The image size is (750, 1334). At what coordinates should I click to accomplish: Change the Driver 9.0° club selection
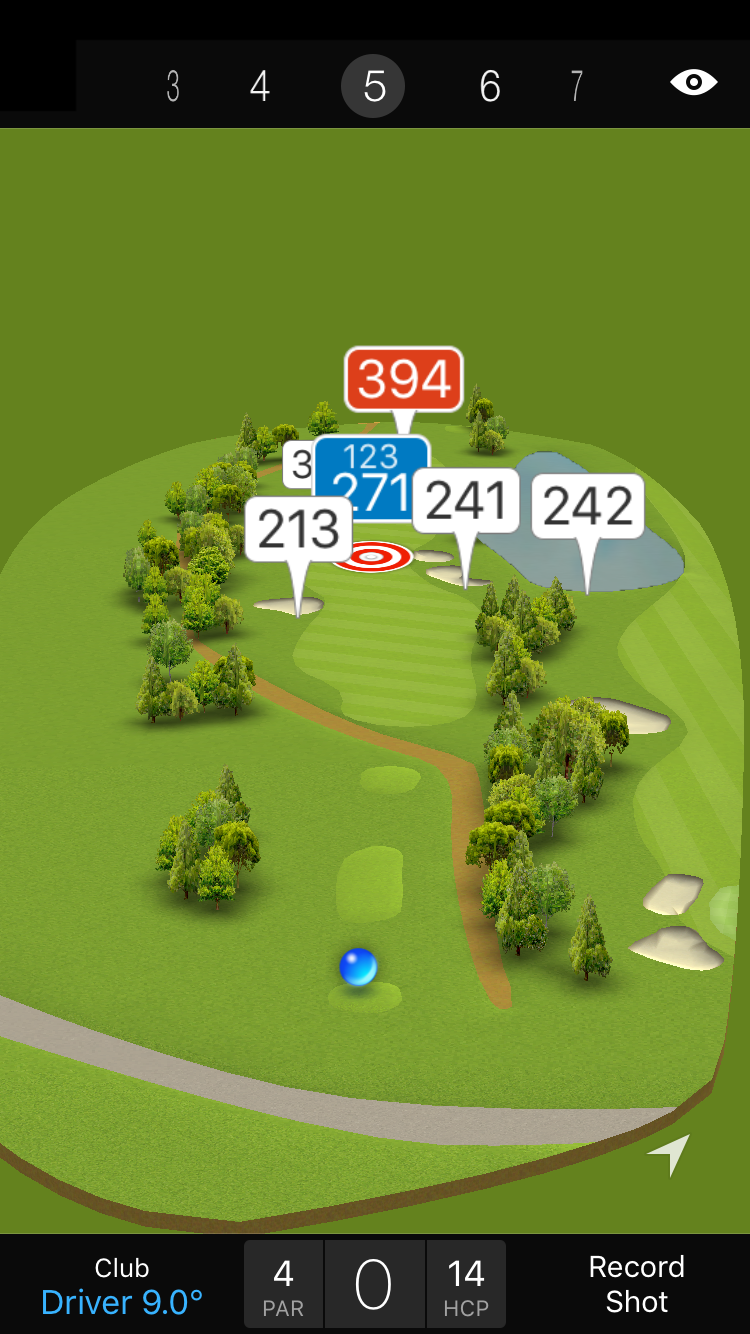click(122, 1286)
